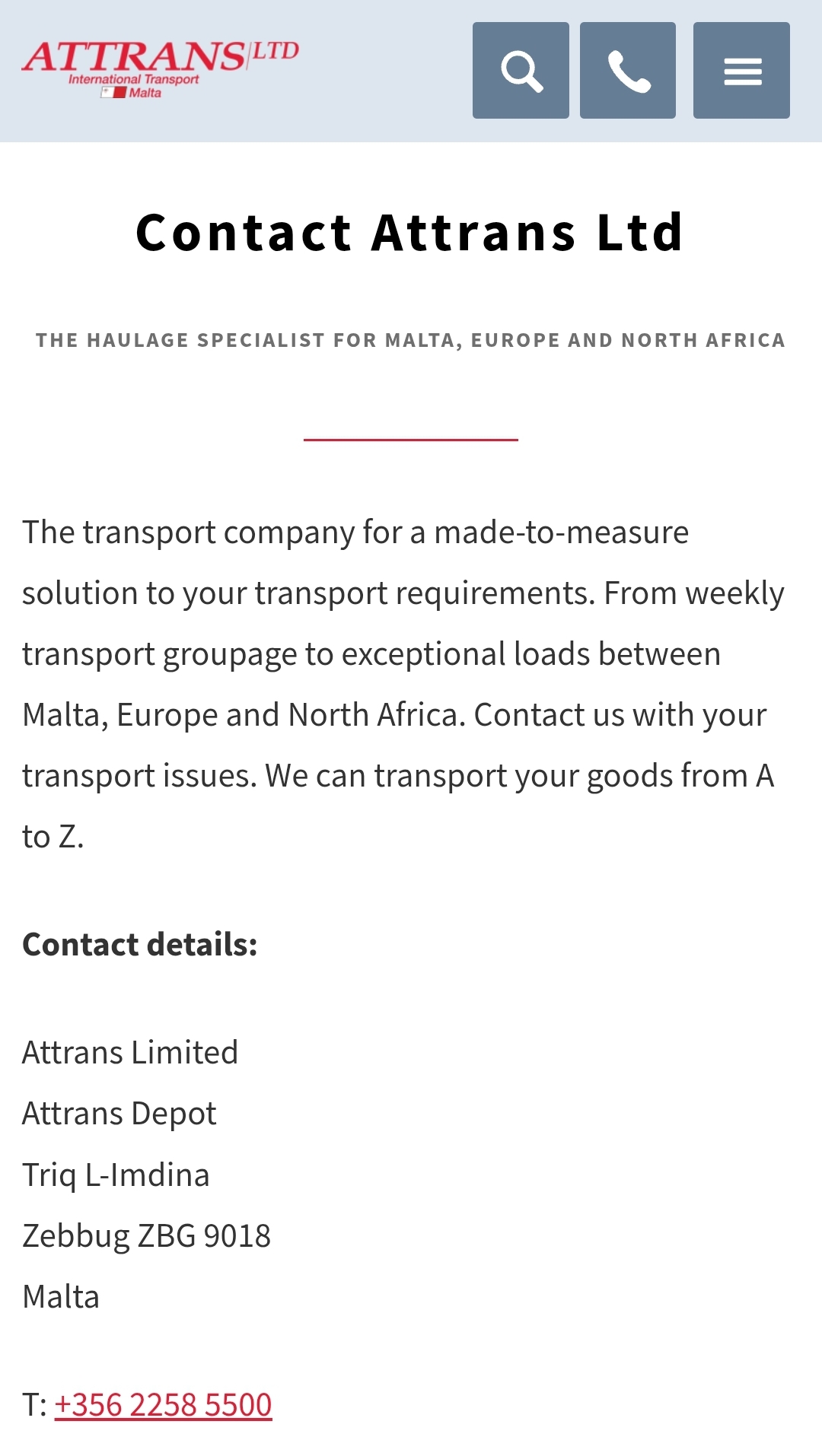Viewport: 822px width, 1456px height.
Task: Call the +356 2258 5500 phone link
Action: click(163, 1404)
